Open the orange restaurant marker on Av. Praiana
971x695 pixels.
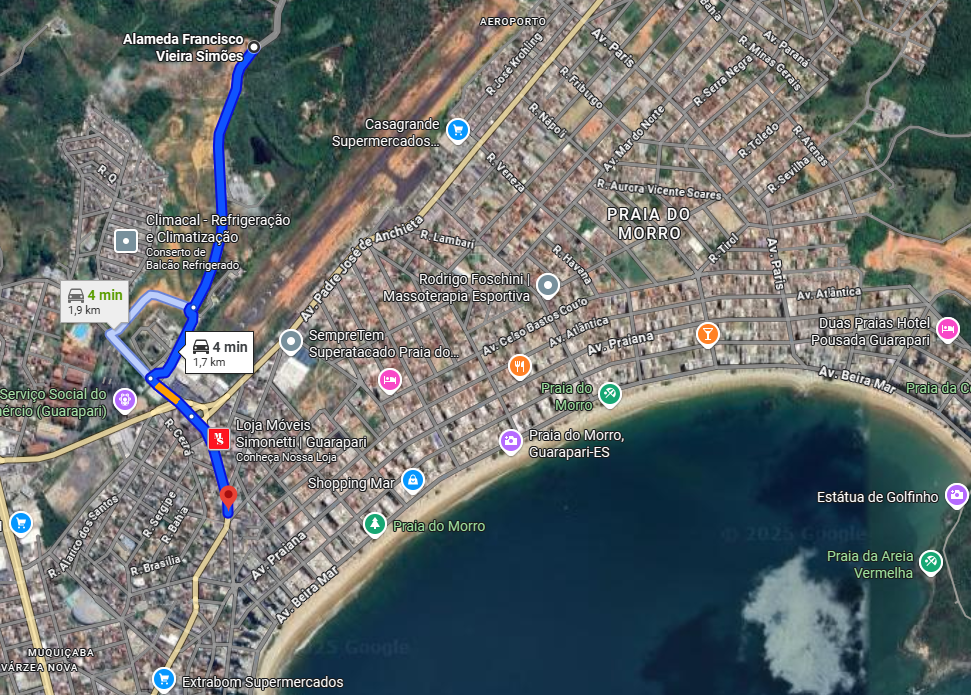click(520, 367)
